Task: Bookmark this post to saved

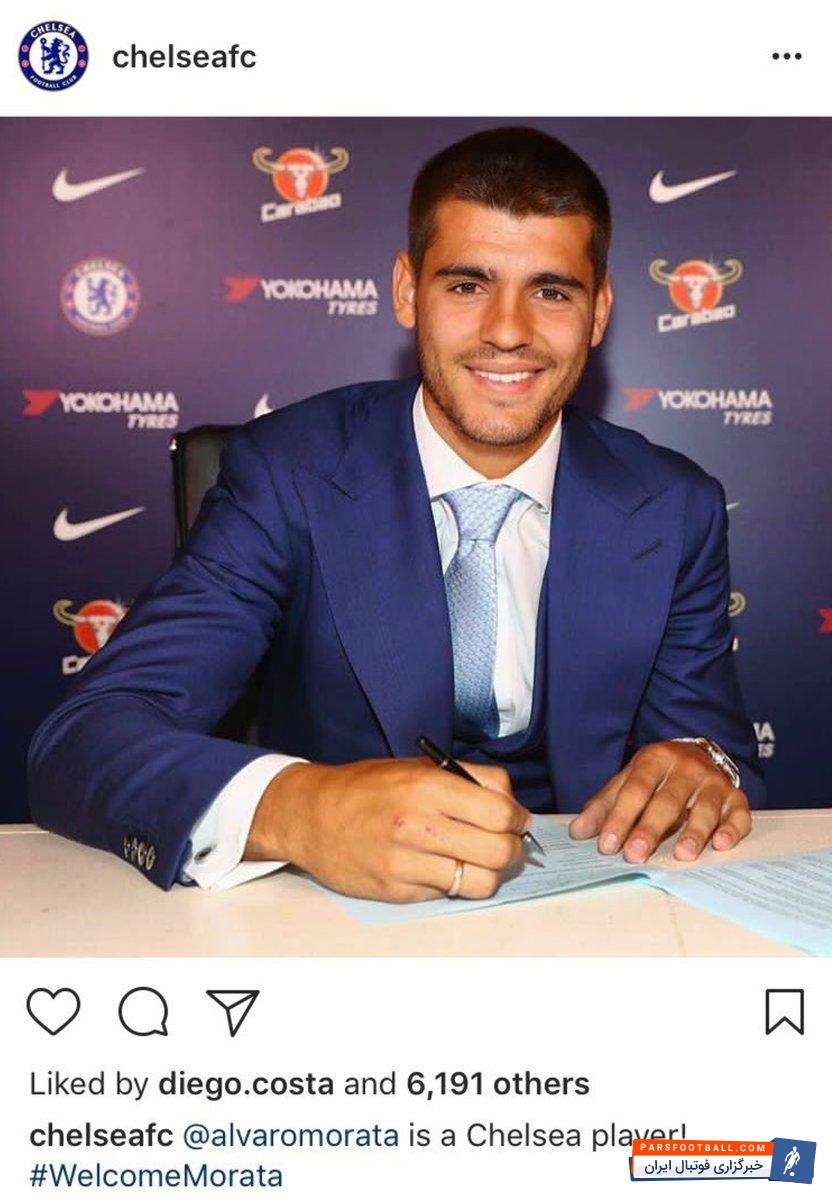Action: (784, 1011)
